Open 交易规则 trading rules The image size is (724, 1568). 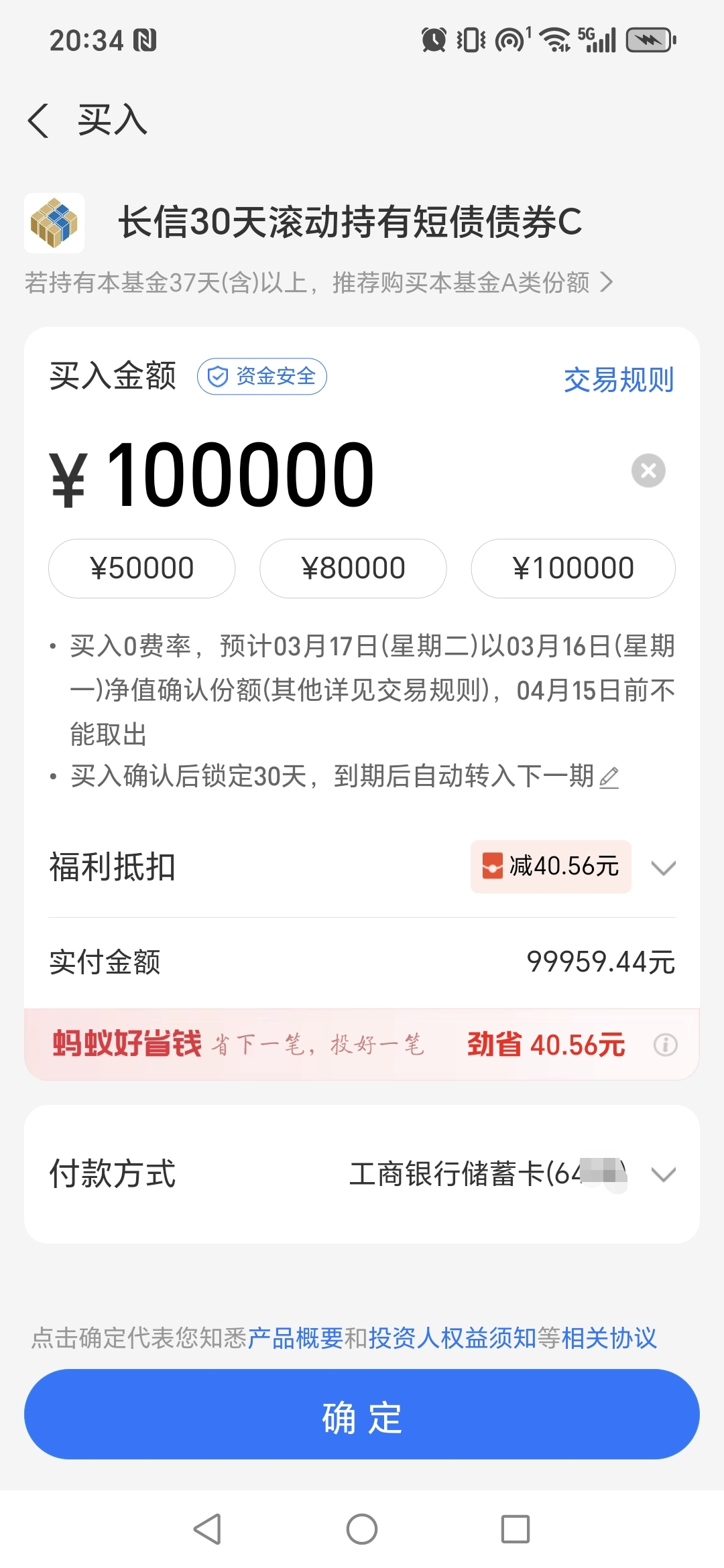(618, 380)
